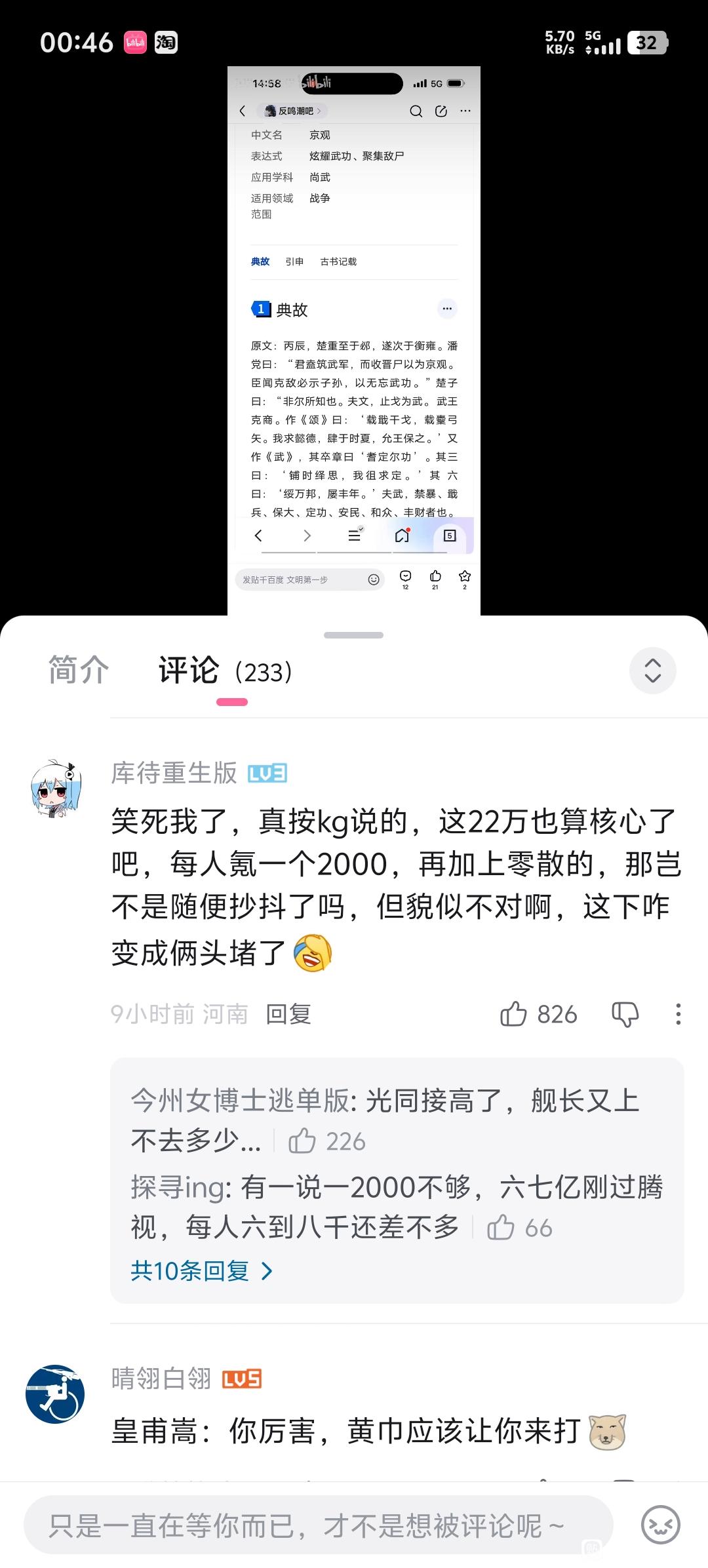This screenshot has width=708, height=1568.
Task: Reply to 库待重生版's comment
Action: 288,1014
